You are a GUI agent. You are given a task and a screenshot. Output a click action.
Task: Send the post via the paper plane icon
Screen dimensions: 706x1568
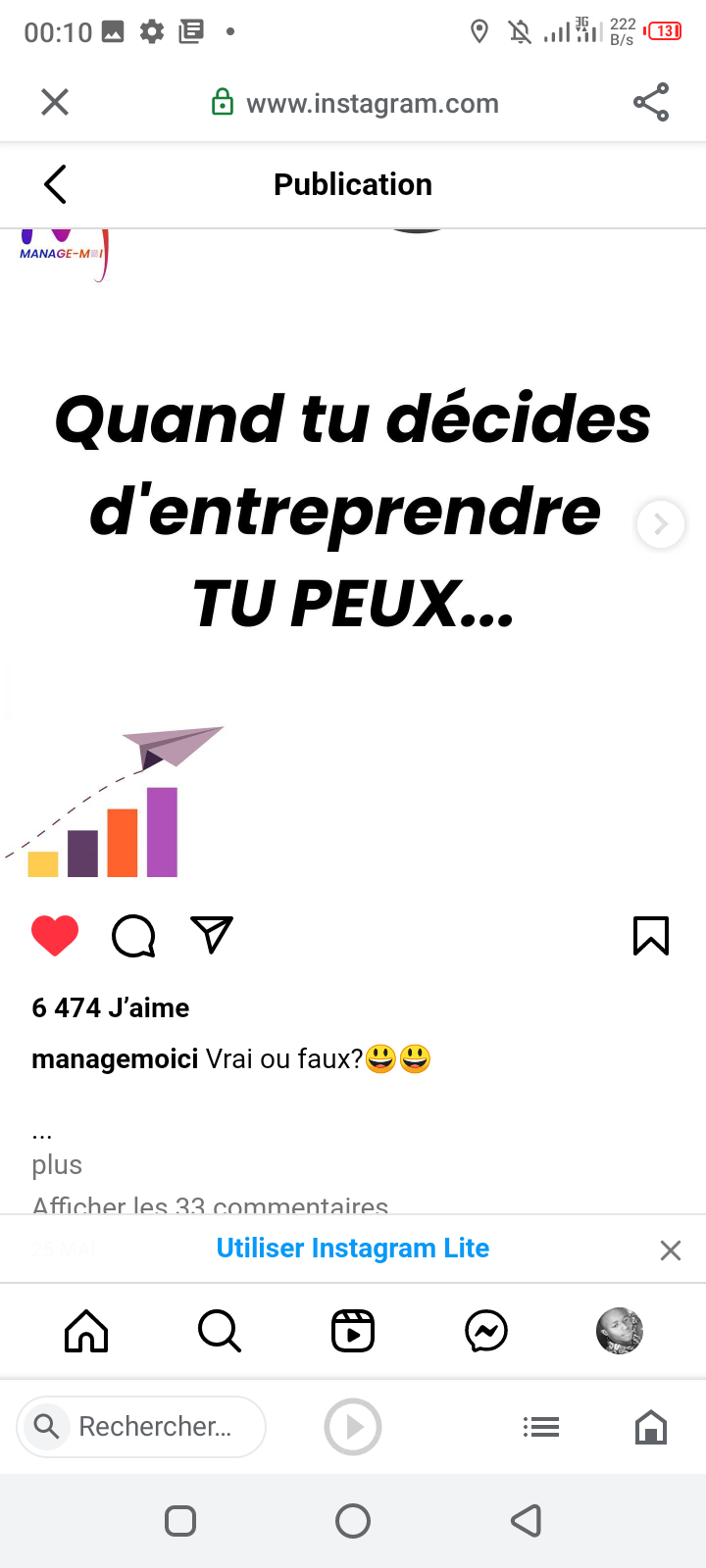tap(212, 936)
